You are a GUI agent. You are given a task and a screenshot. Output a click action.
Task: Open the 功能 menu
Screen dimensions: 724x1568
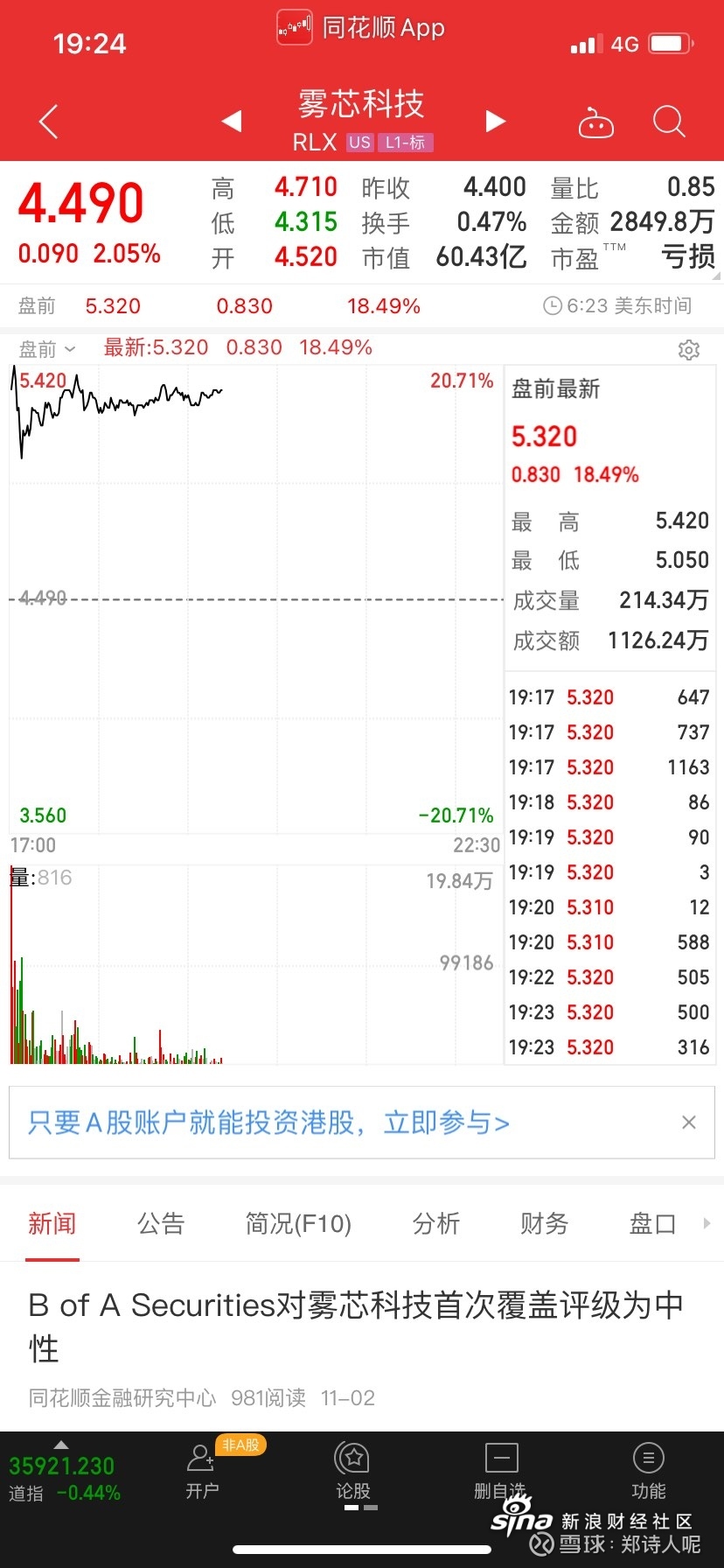click(x=648, y=1472)
